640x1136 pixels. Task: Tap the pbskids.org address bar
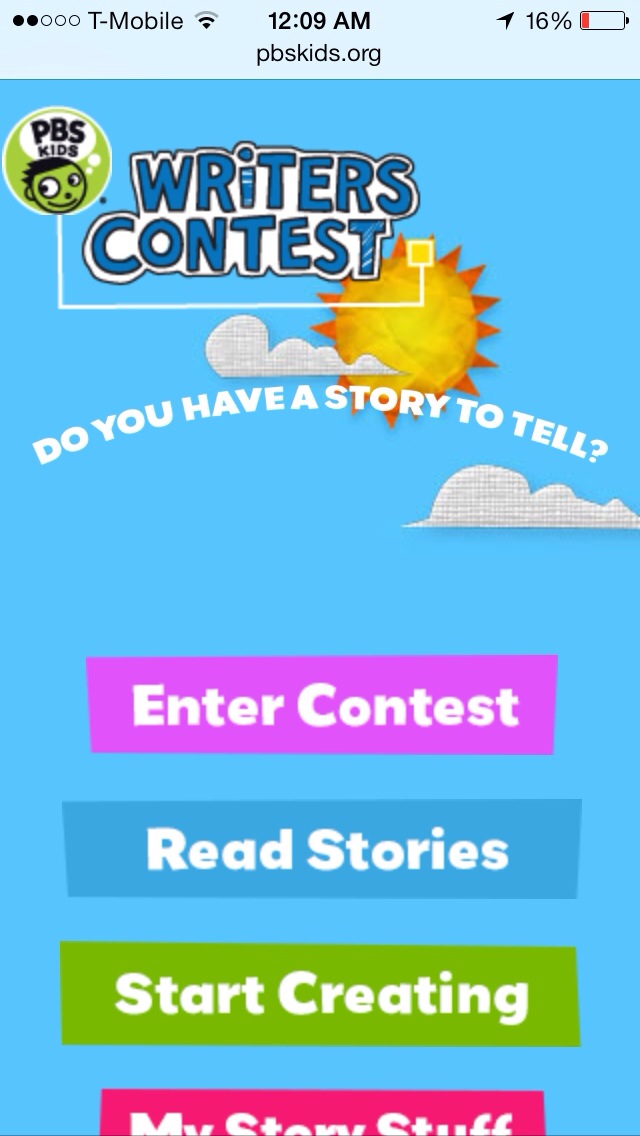pos(319,54)
